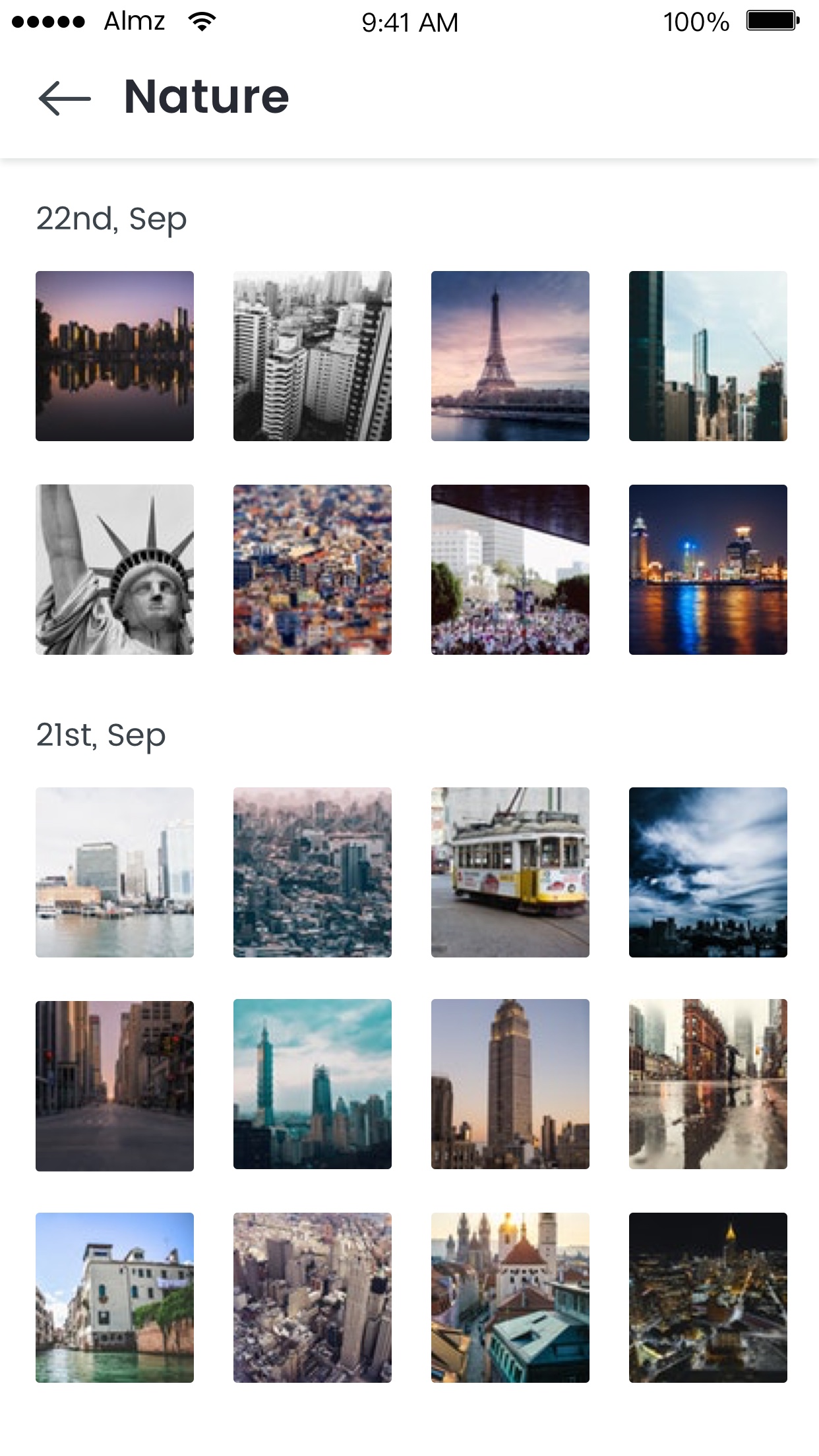View the night waterfront with neon reflections

click(x=708, y=570)
